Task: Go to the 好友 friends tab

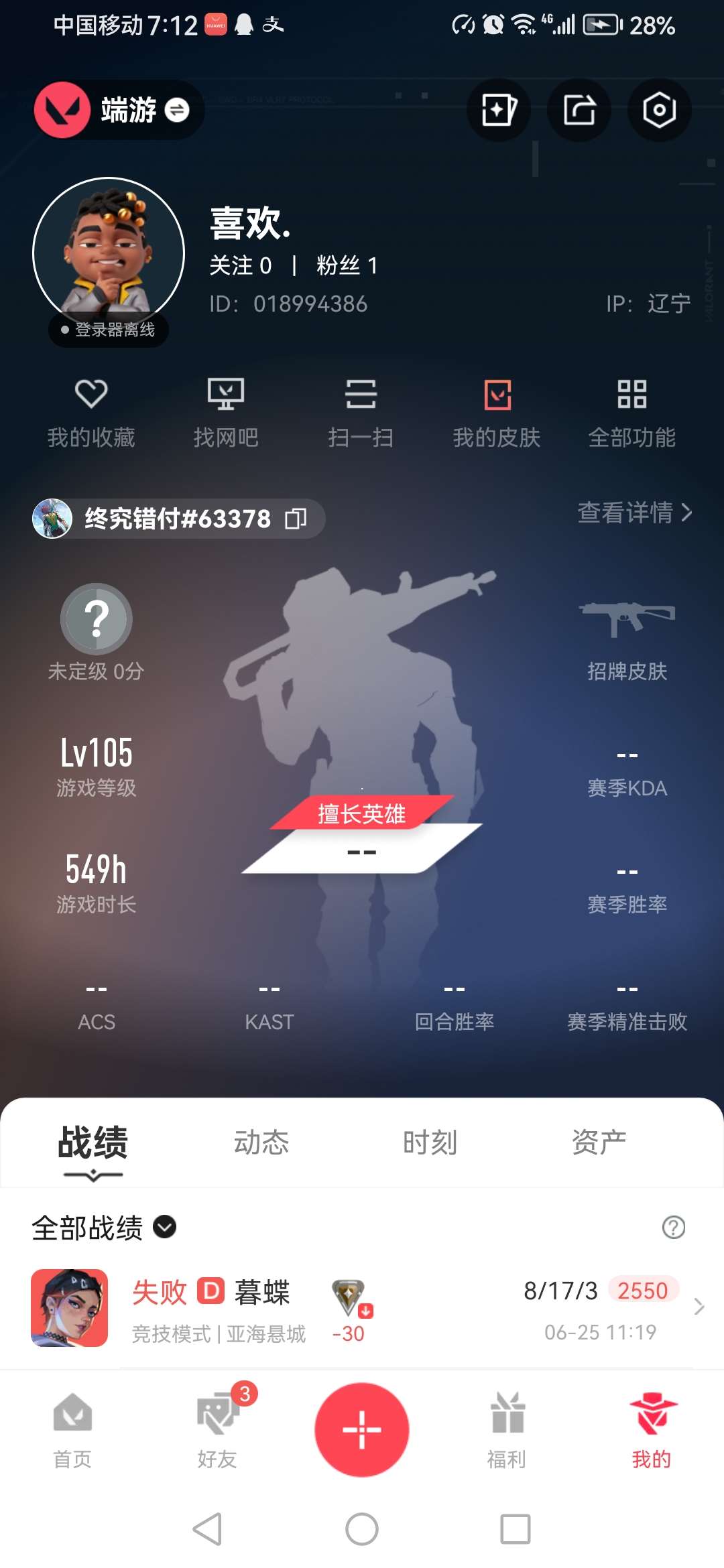Action: click(217, 1429)
